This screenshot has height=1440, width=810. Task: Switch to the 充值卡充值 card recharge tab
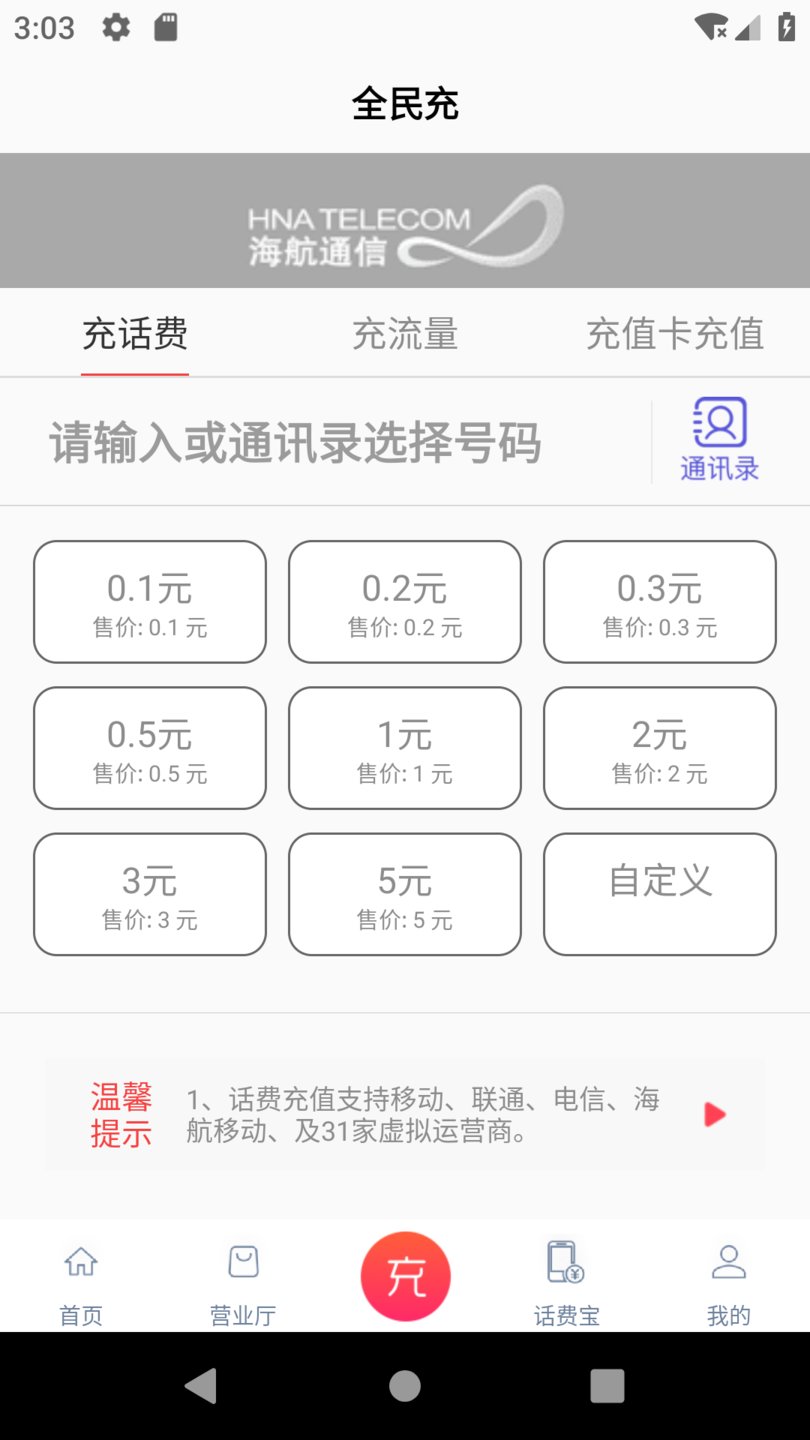675,334
